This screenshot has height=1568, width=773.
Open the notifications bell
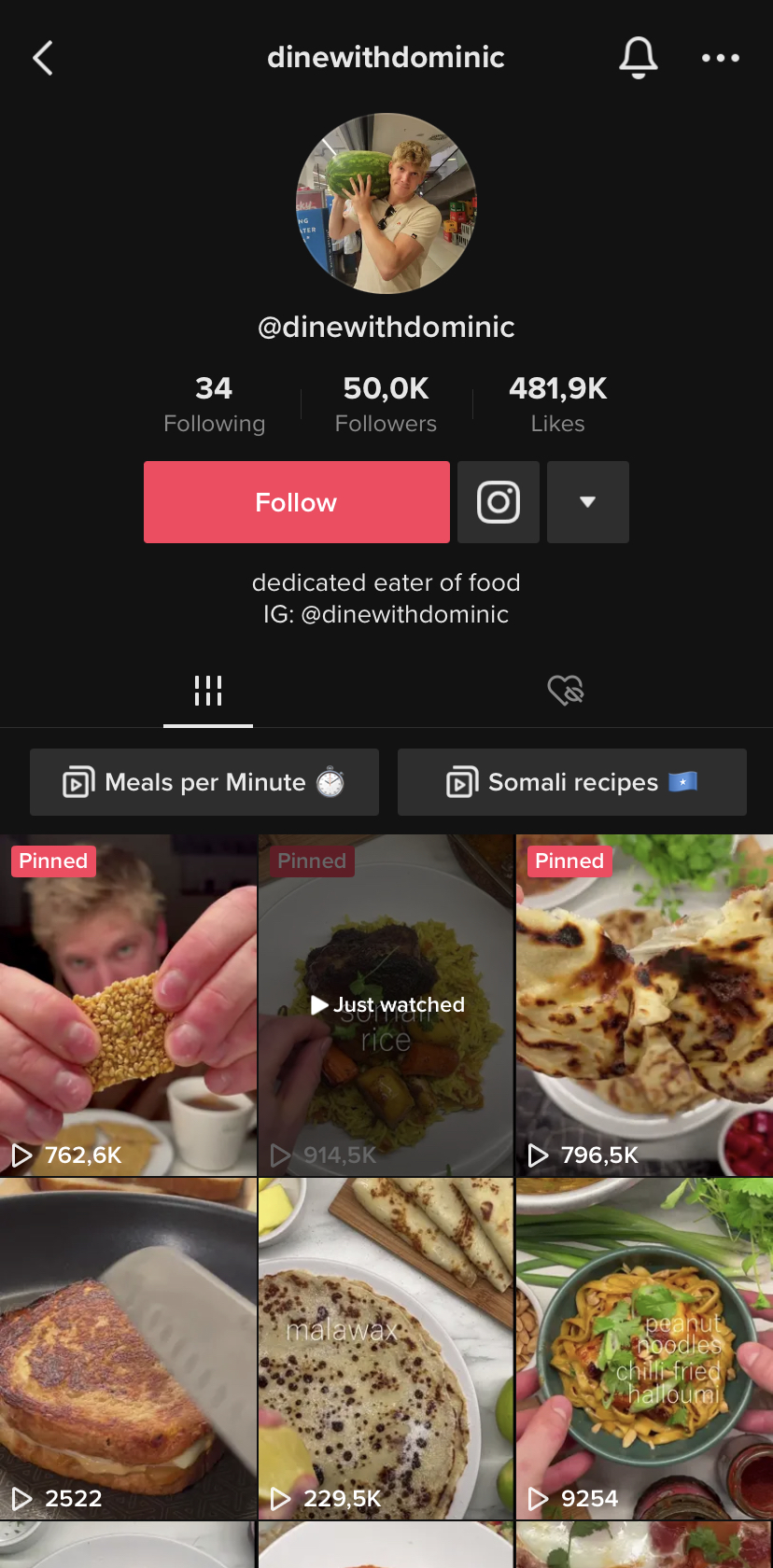click(x=639, y=58)
